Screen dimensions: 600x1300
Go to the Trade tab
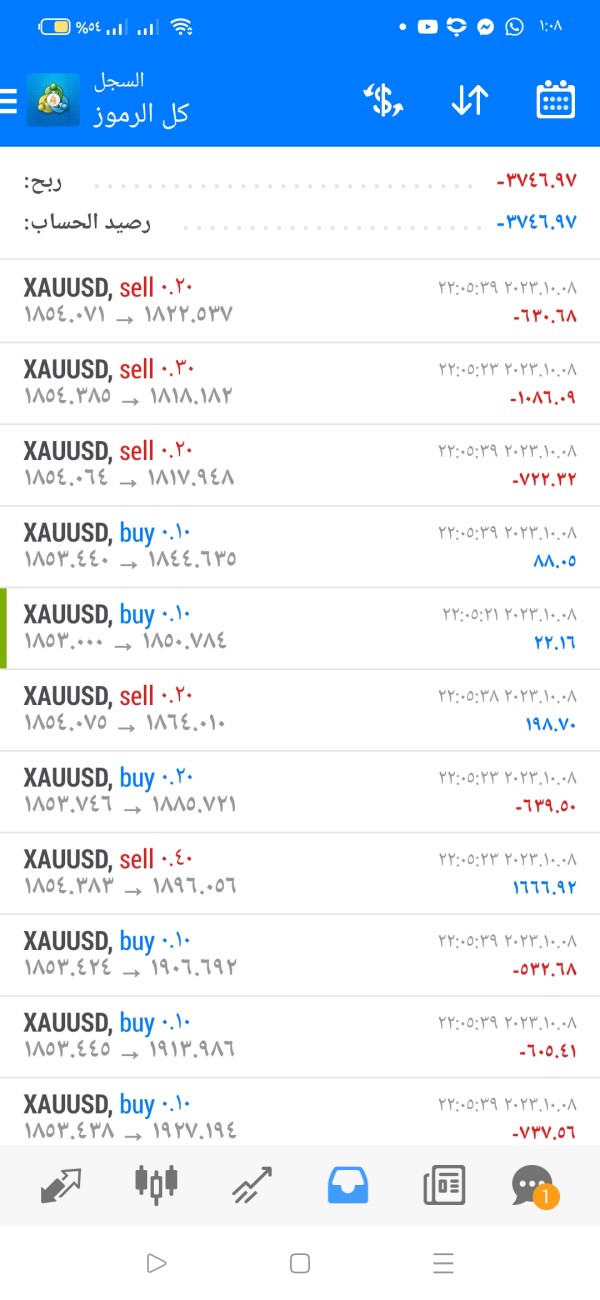point(252,1185)
